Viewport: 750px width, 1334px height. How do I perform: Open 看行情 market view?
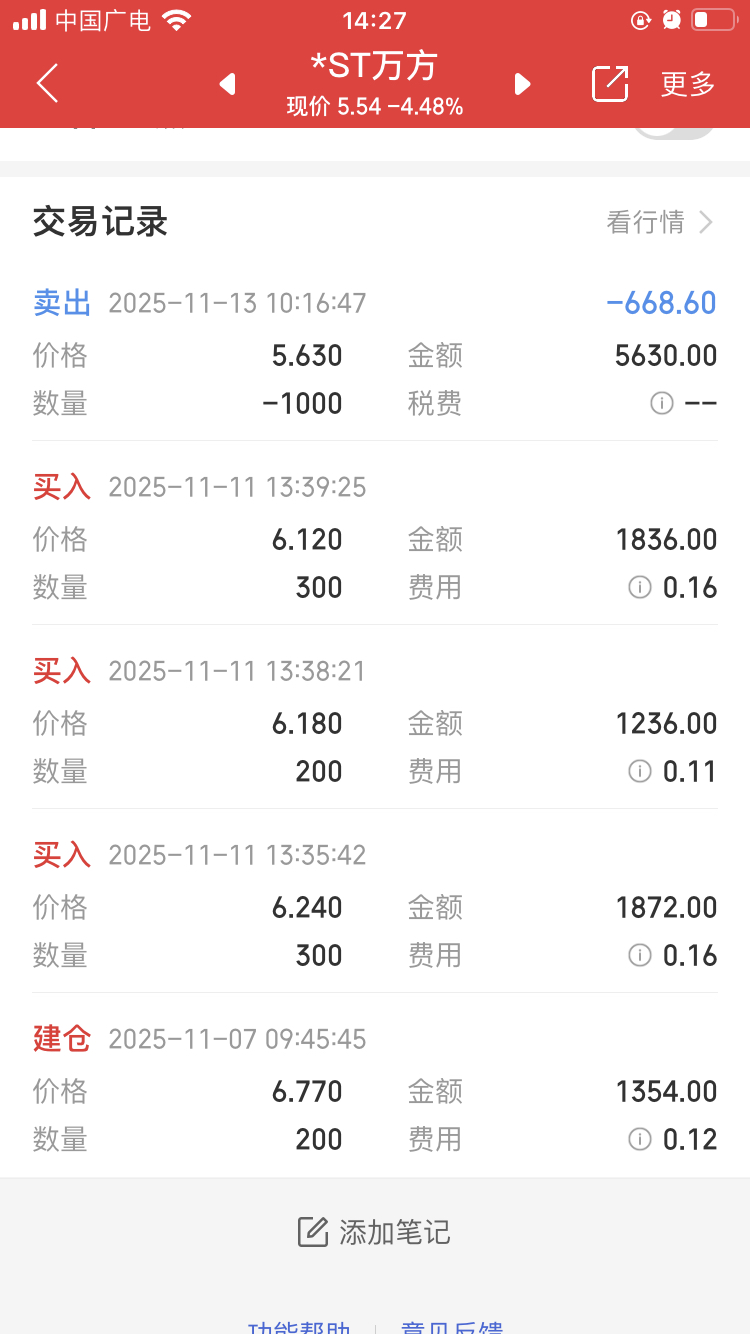[660, 221]
